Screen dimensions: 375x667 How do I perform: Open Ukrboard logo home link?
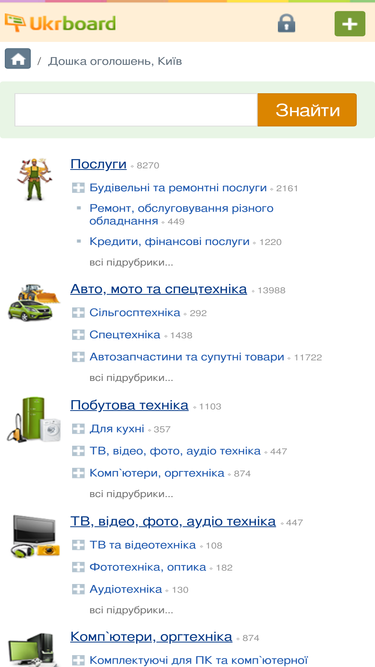click(x=60, y=23)
